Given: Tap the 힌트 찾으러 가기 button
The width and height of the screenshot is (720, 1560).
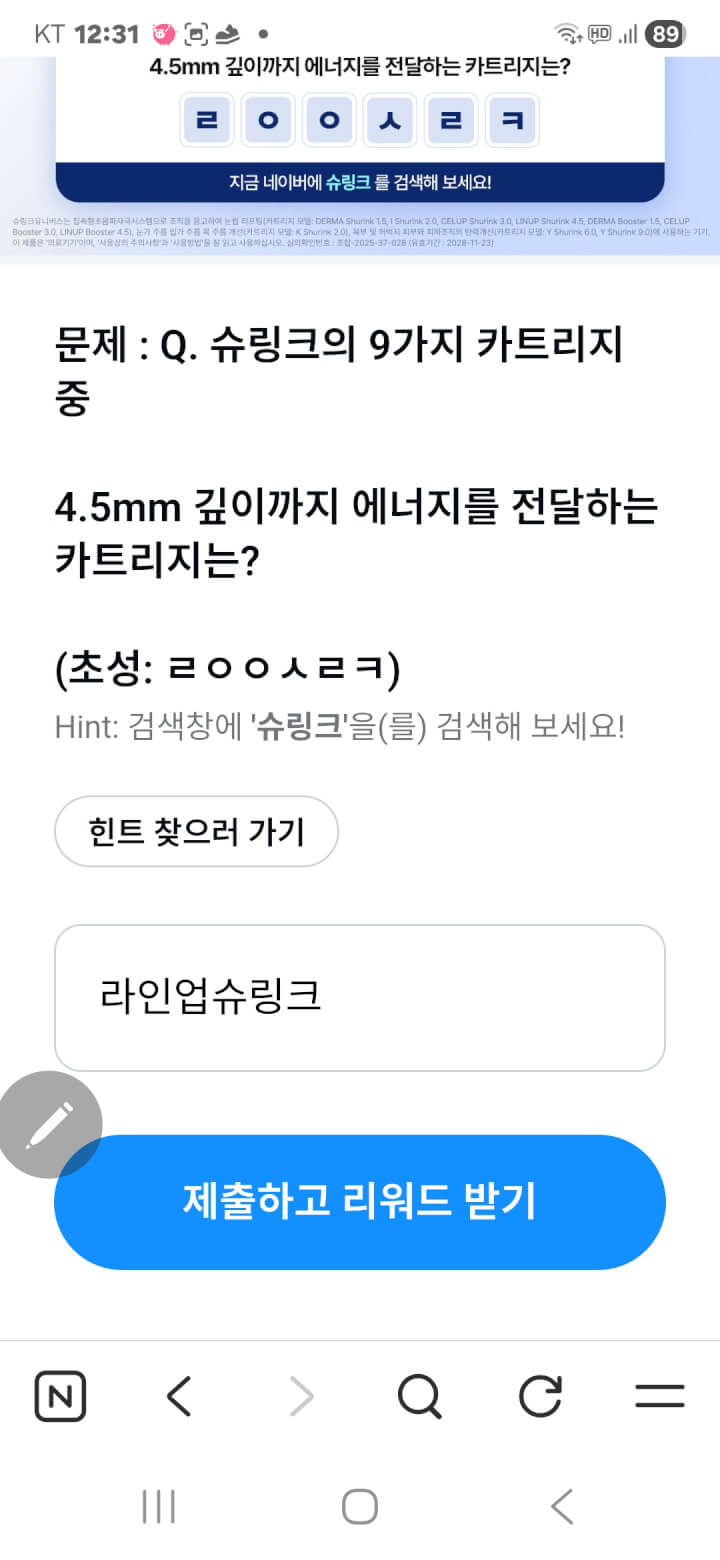Looking at the screenshot, I should pos(196,831).
